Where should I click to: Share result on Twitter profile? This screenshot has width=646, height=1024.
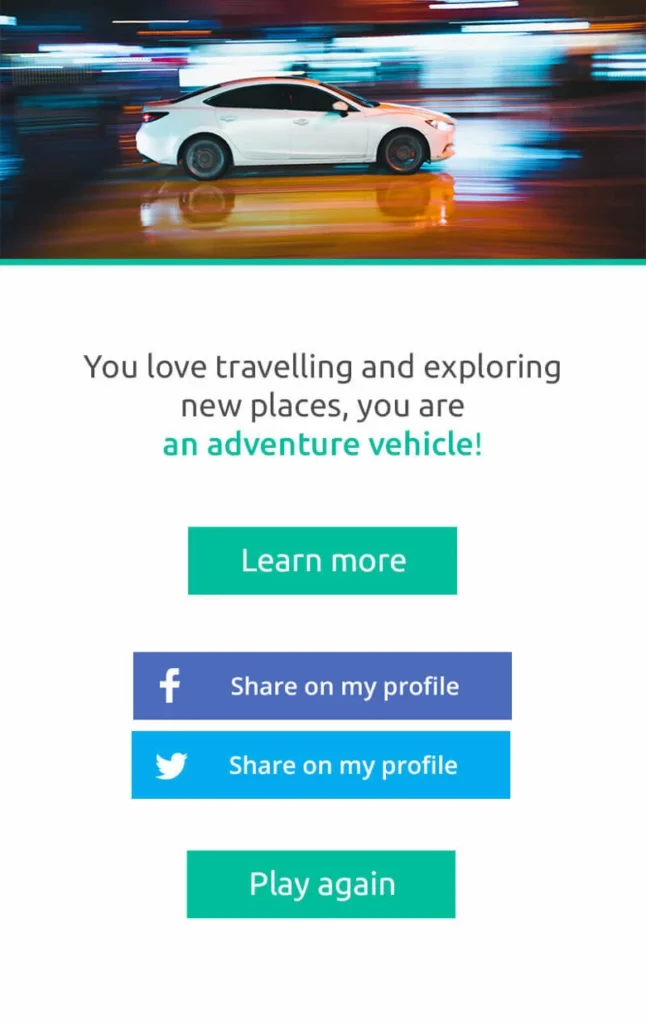(320, 765)
